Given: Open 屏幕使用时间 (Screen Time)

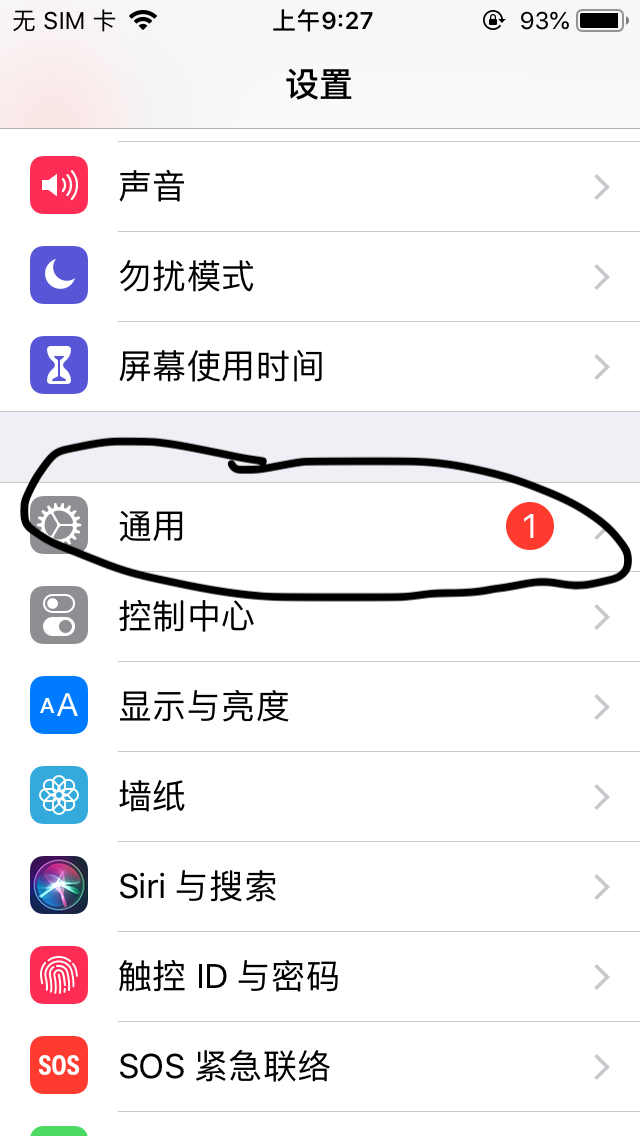Looking at the screenshot, I should coord(320,367).
